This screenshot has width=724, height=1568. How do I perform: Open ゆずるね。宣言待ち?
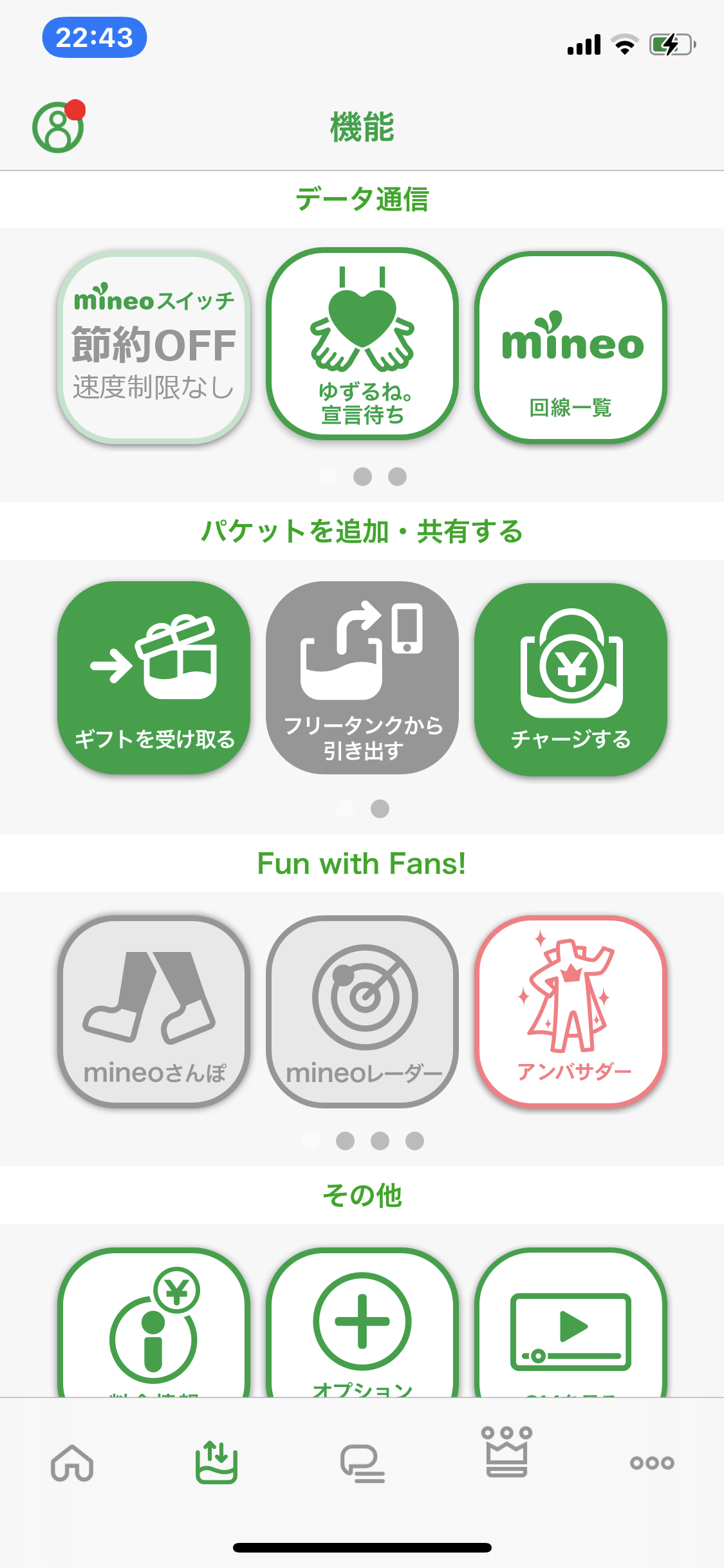362,345
